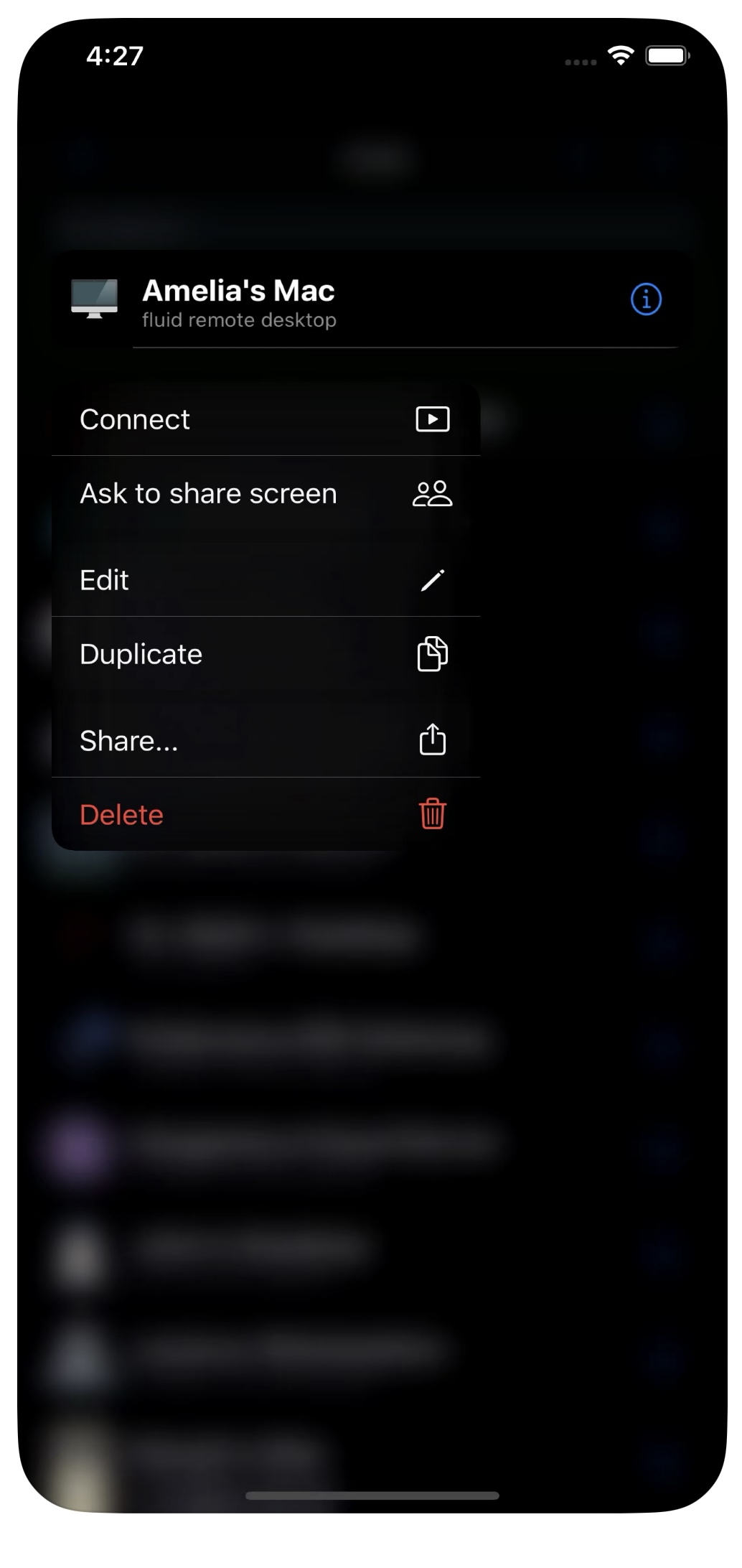The height and width of the screenshot is (1568, 742).
Task: Tap the Amelia's Mac preview card
Action: pyautogui.click(x=372, y=299)
